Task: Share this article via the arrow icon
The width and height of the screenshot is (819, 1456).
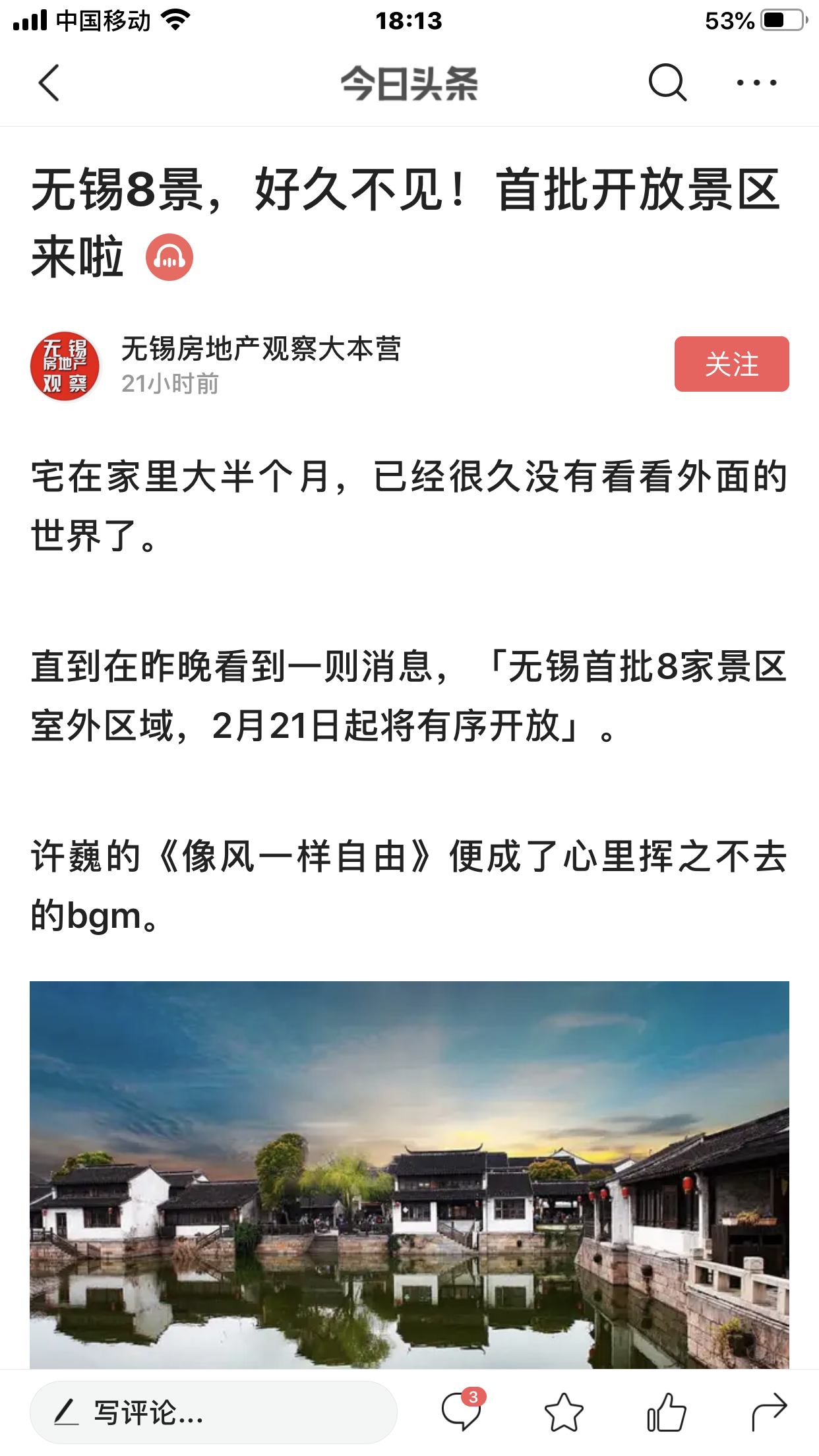Action: pyautogui.click(x=769, y=1412)
